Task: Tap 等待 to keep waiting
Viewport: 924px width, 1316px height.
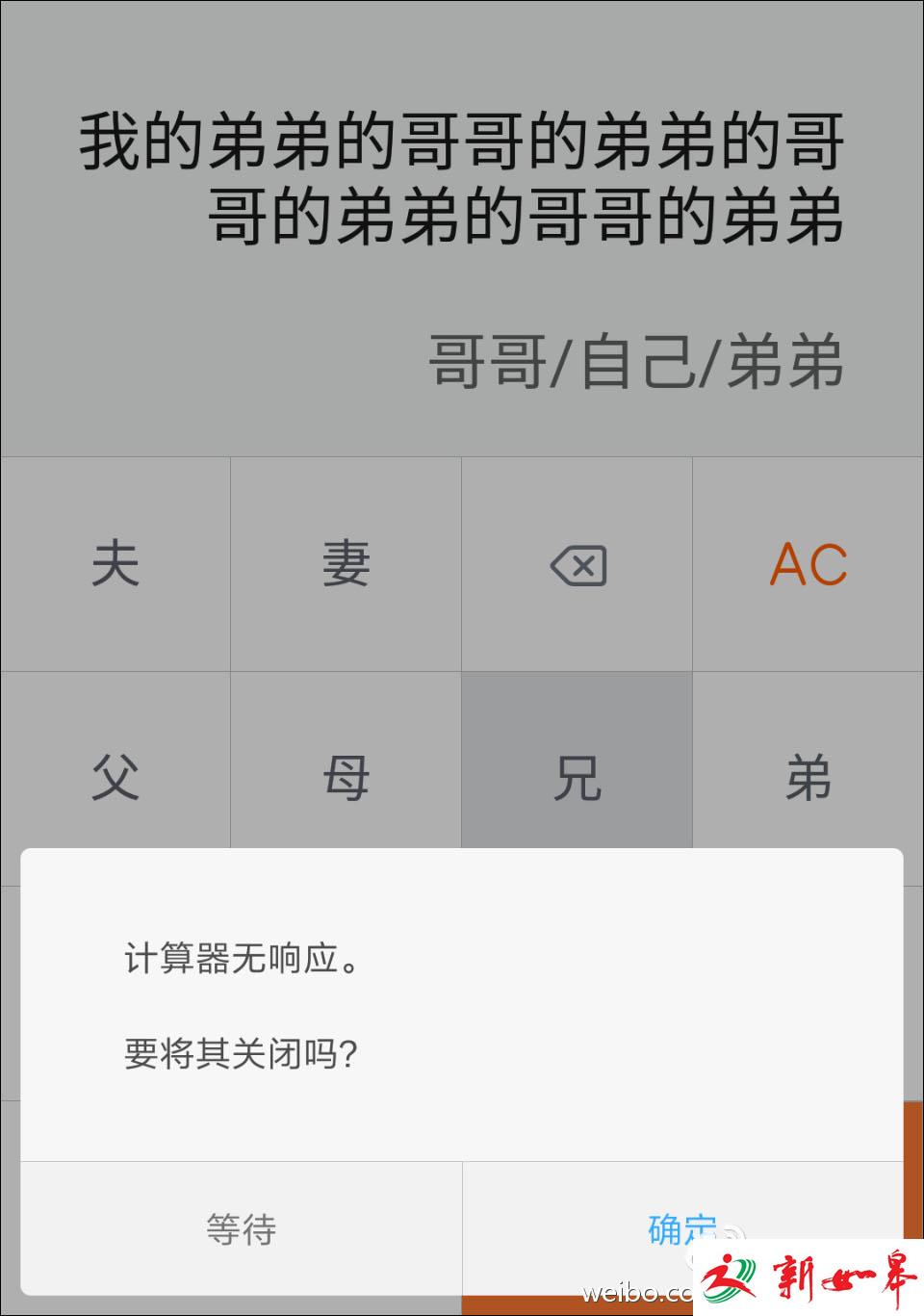Action: coord(241,1228)
